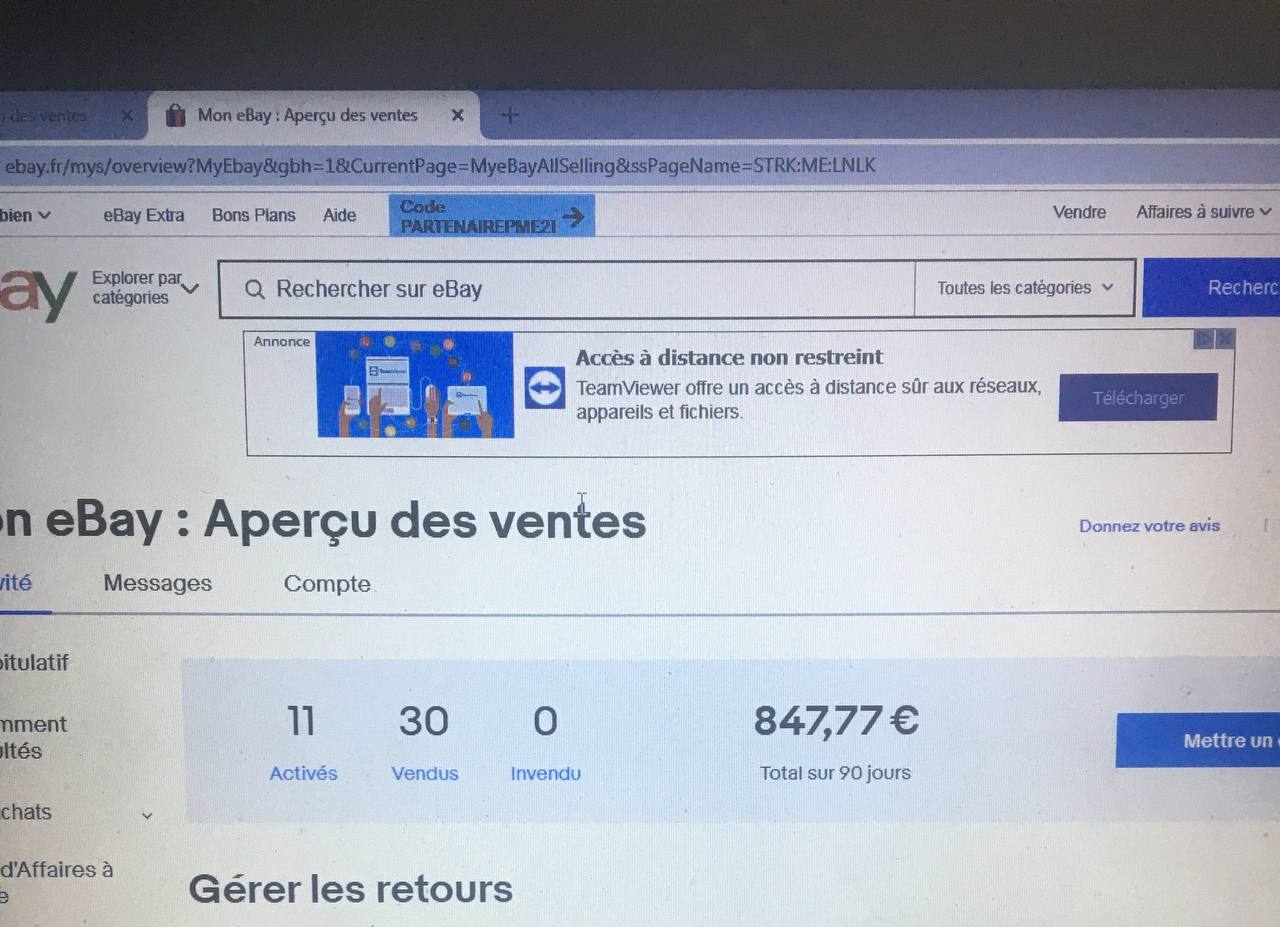Screen dimensions: 1280x927
Task: View the 30 Vendus items
Action: click(x=424, y=773)
